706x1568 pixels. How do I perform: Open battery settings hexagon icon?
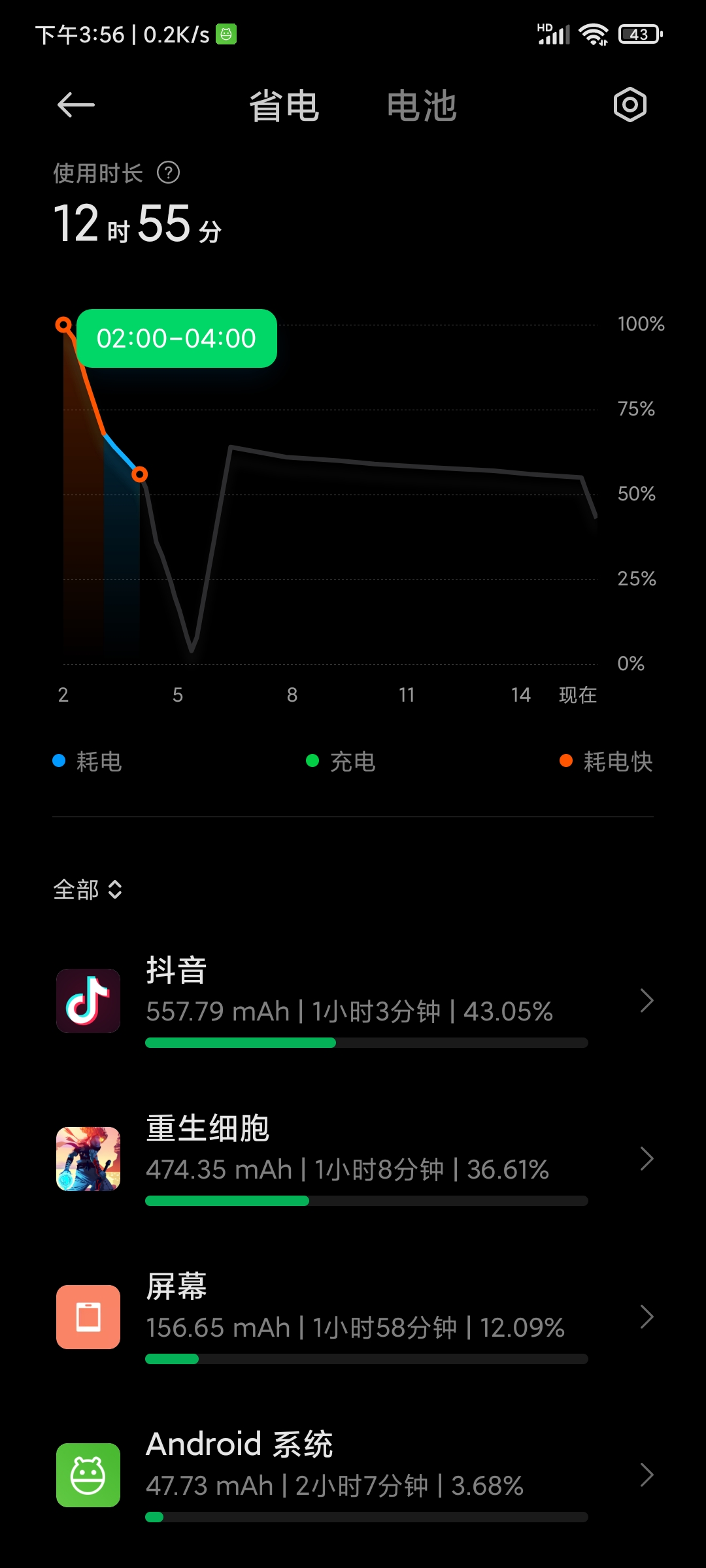pyautogui.click(x=630, y=105)
